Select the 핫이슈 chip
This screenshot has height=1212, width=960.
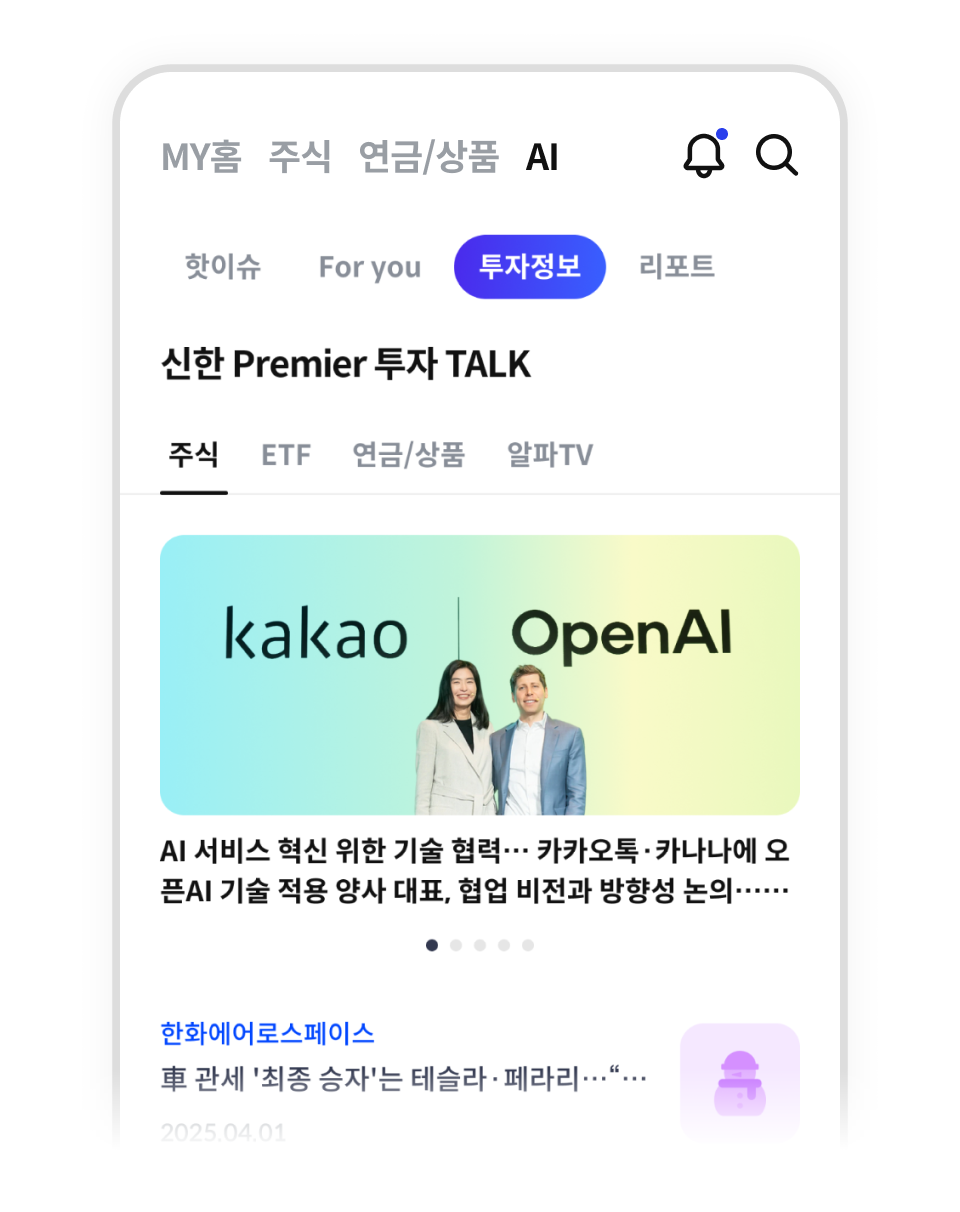[222, 267]
